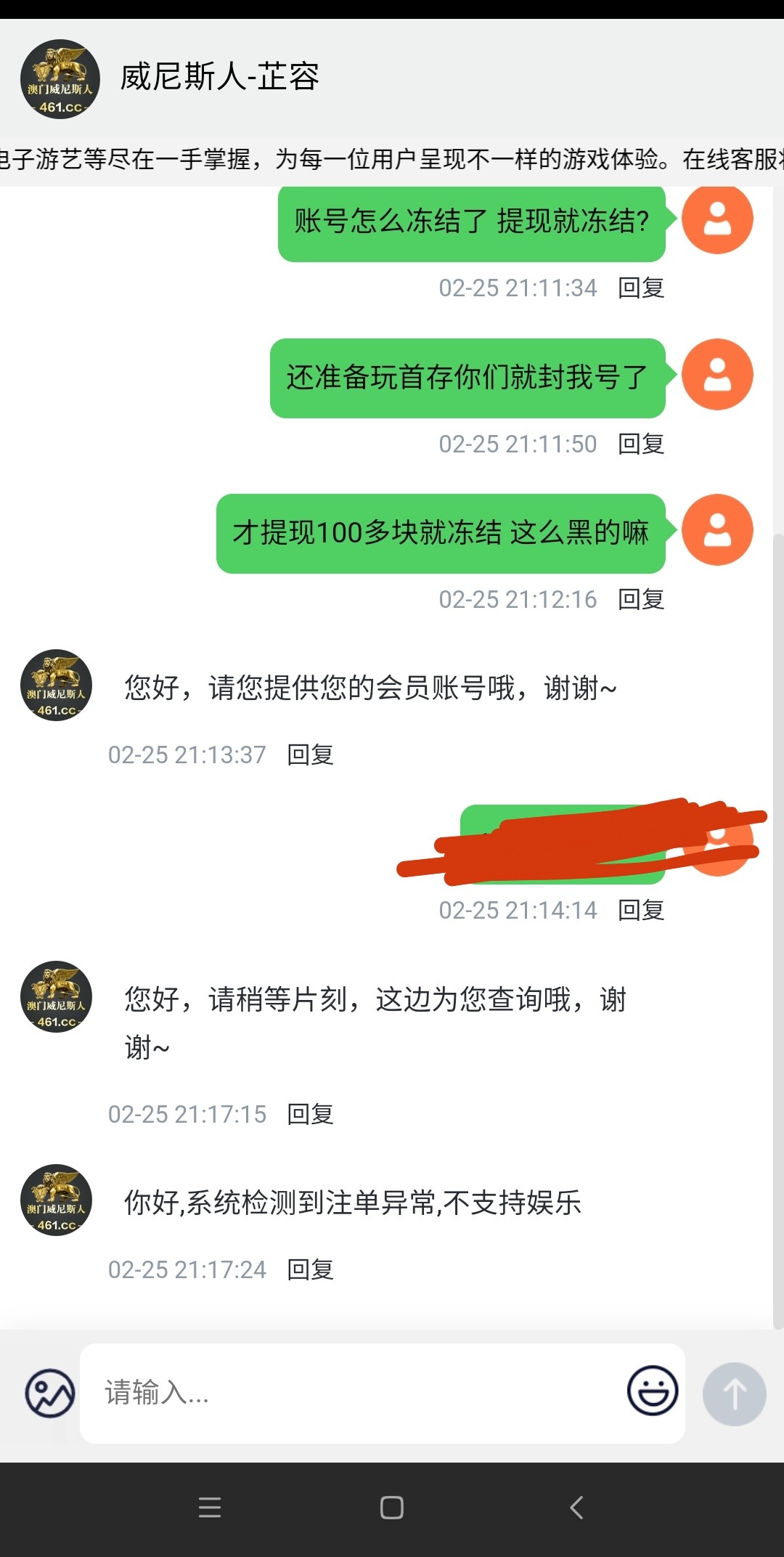The image size is (784, 1557).
Task: Open the emoji picker
Action: (653, 1390)
